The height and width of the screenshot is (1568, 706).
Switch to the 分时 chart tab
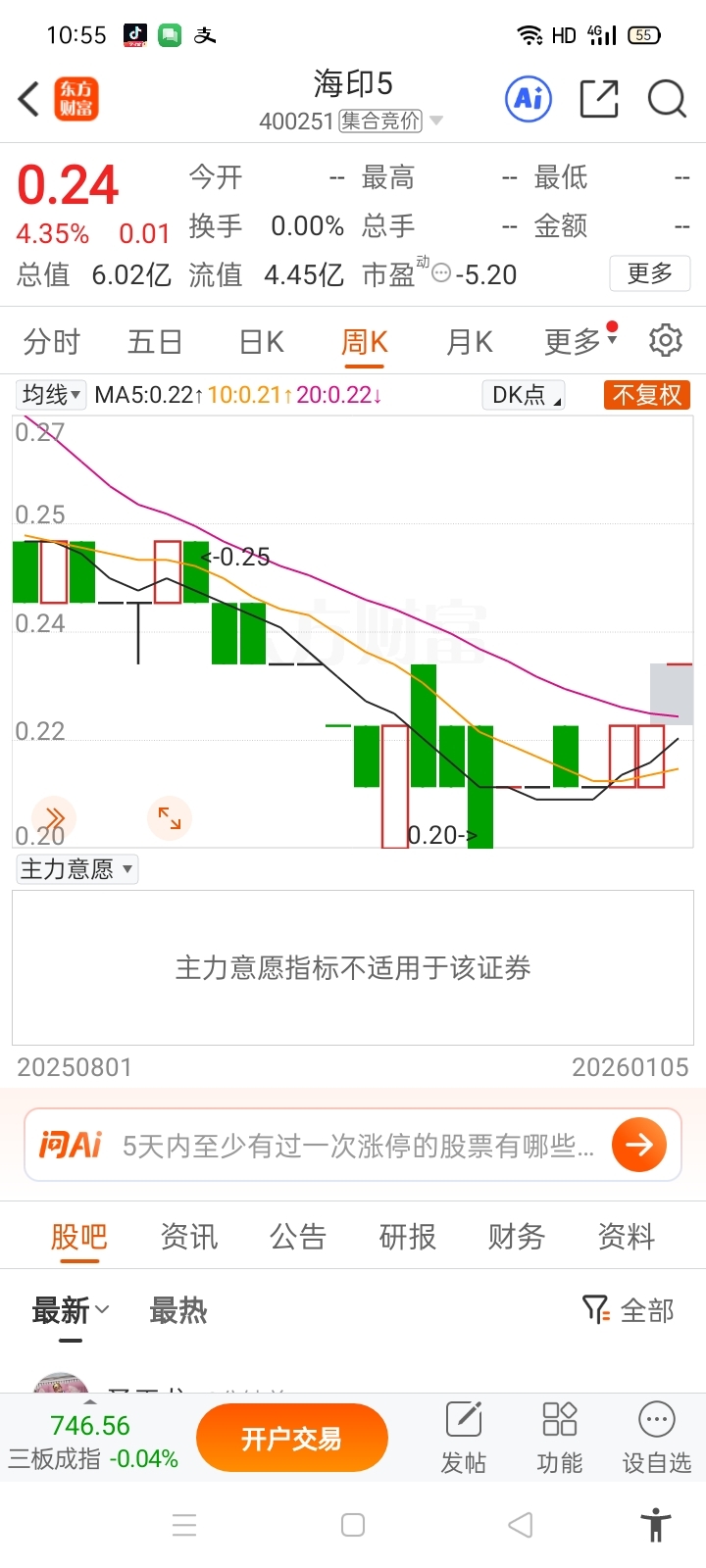click(x=52, y=342)
